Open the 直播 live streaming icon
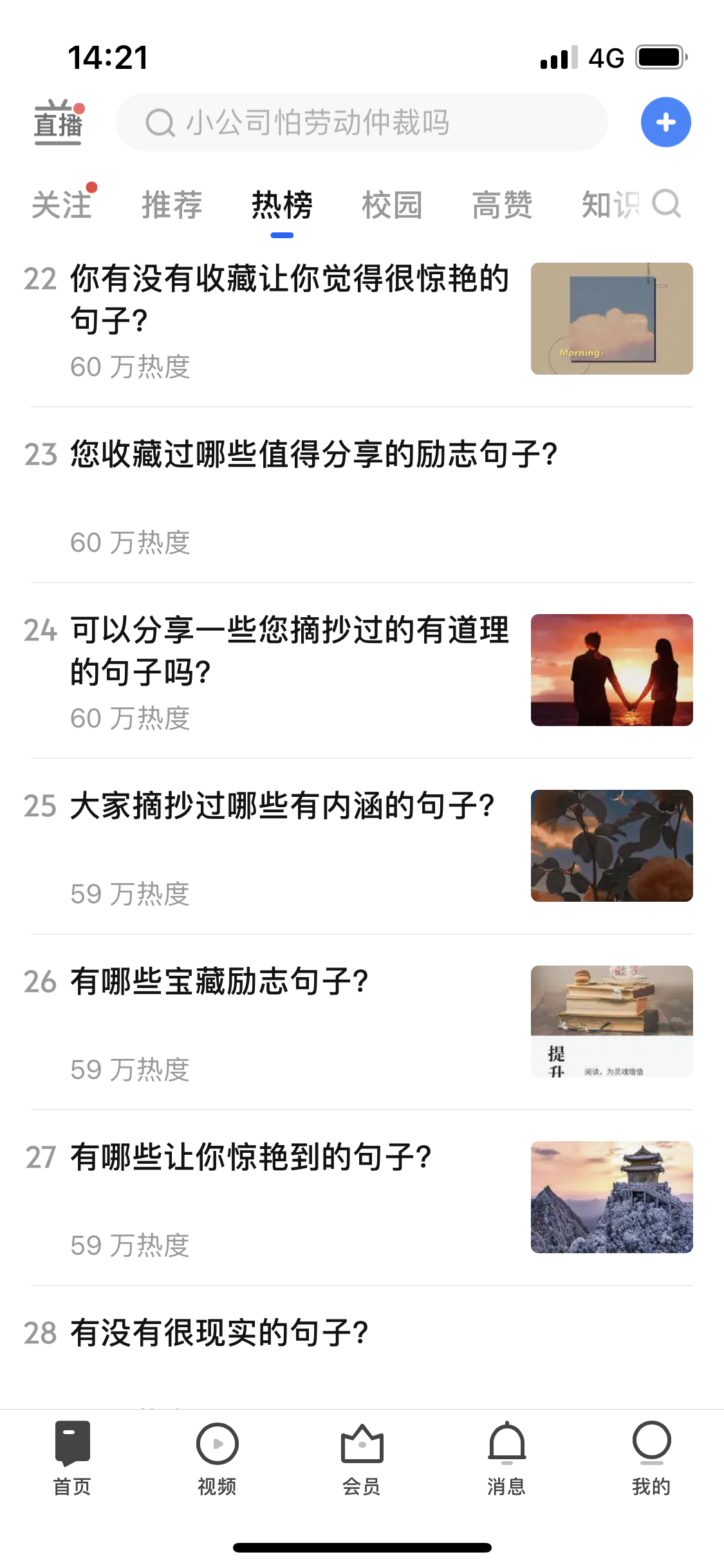The width and height of the screenshot is (724, 1568). 58,122
